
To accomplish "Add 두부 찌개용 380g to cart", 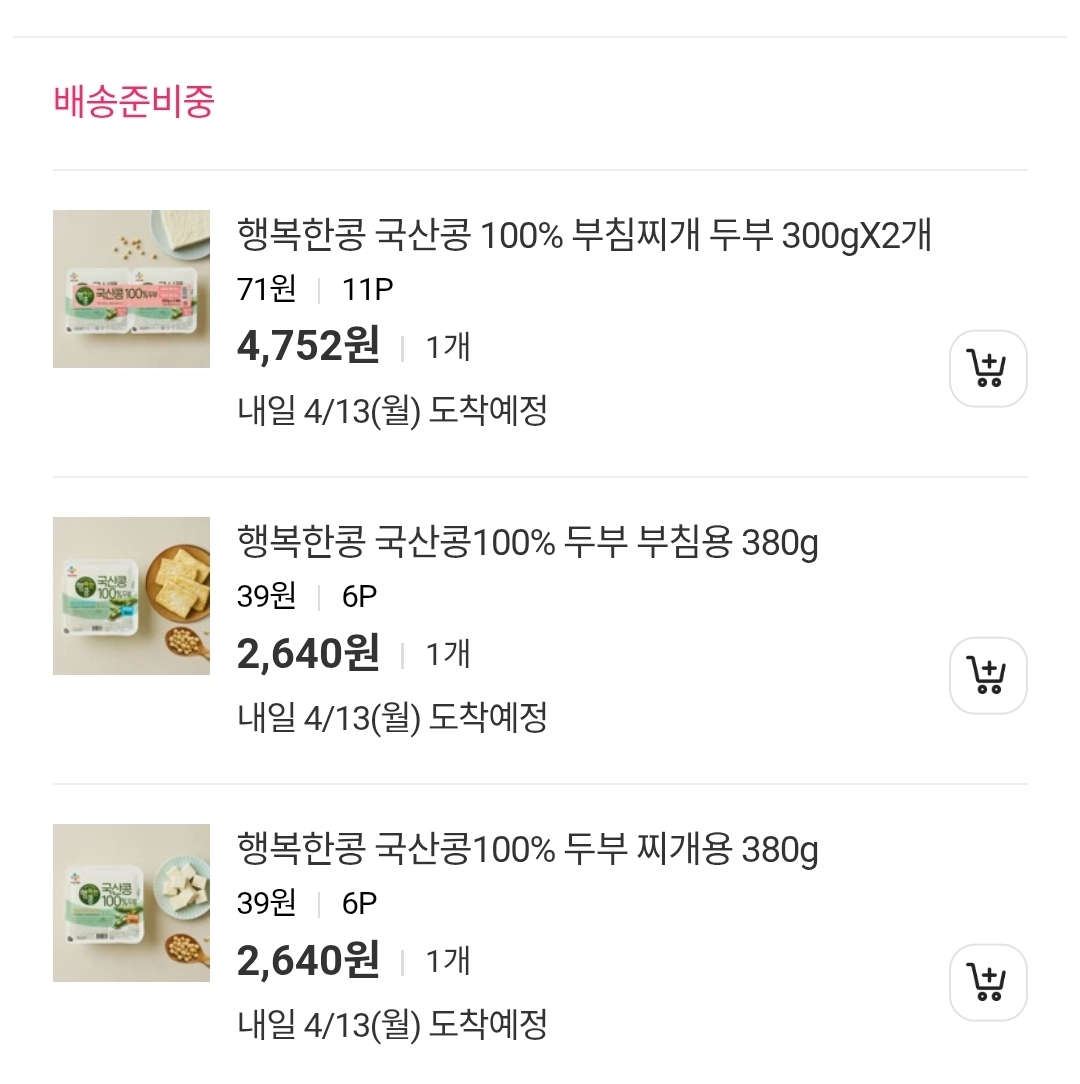I will tap(988, 983).
